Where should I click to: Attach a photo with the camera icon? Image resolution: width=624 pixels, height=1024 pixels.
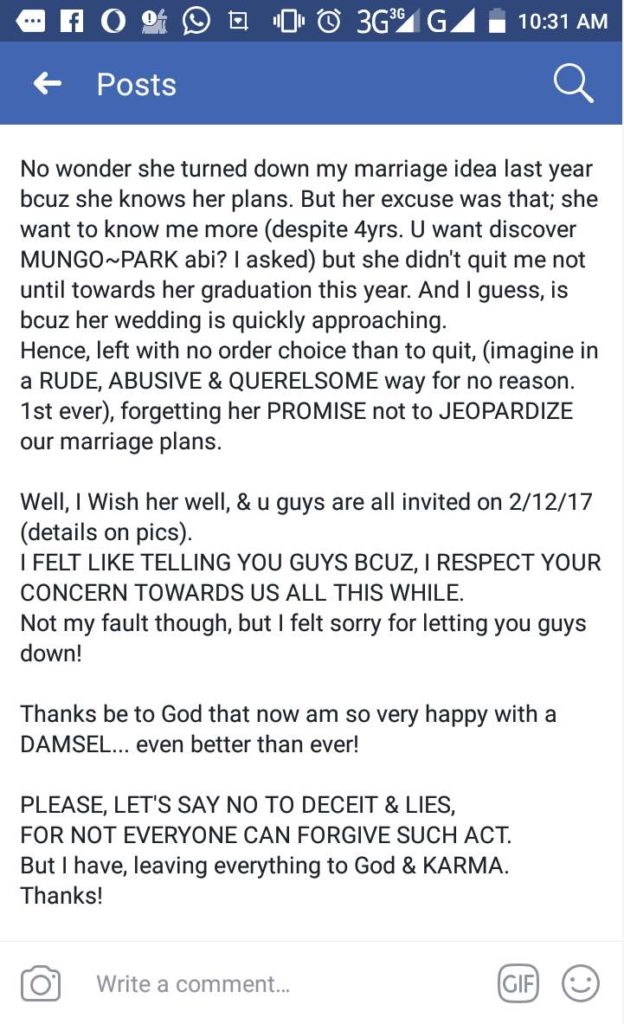(x=41, y=984)
